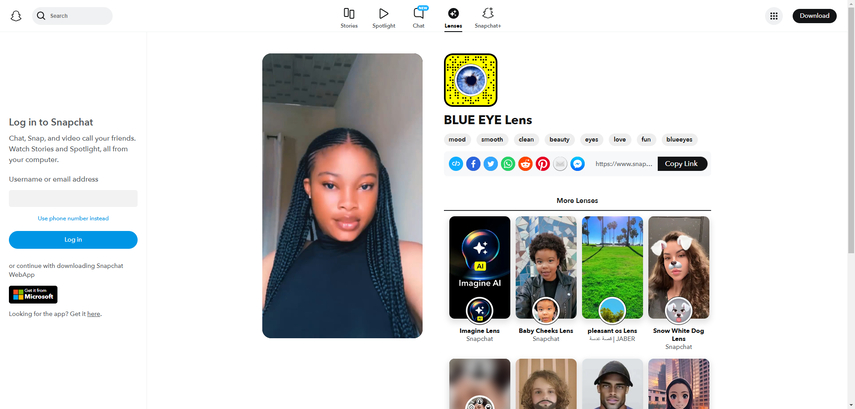Focus the username or email field
Image resolution: width=855 pixels, height=409 pixels.
[73, 198]
